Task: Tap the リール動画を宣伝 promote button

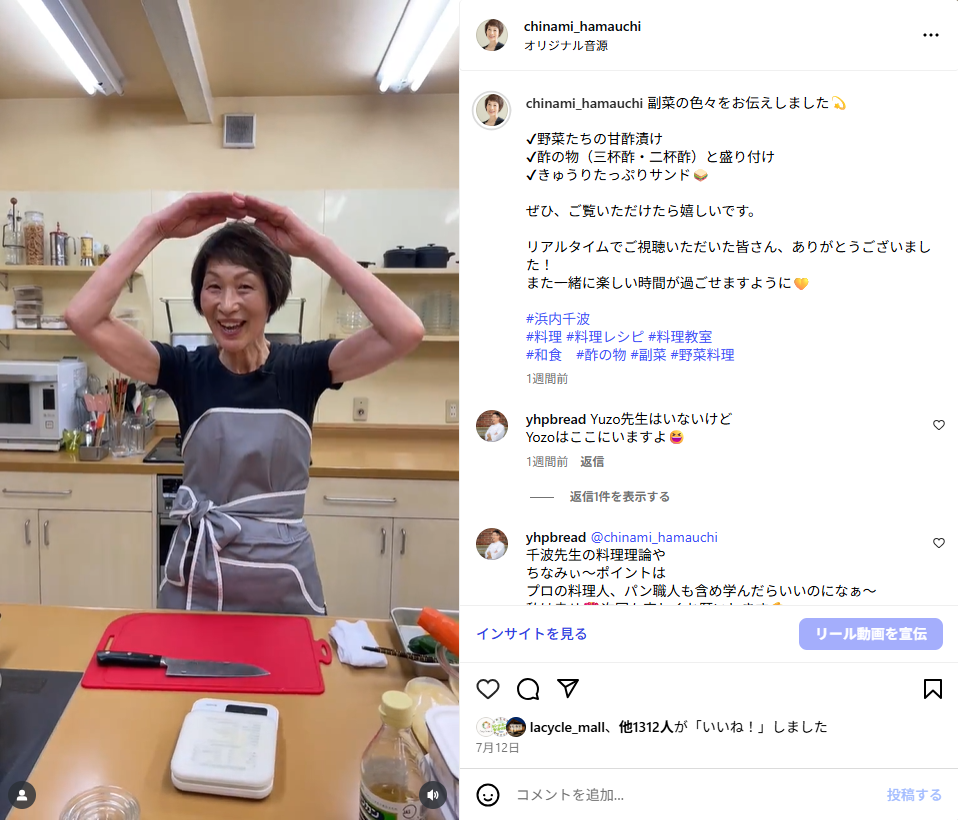Action: coord(870,634)
